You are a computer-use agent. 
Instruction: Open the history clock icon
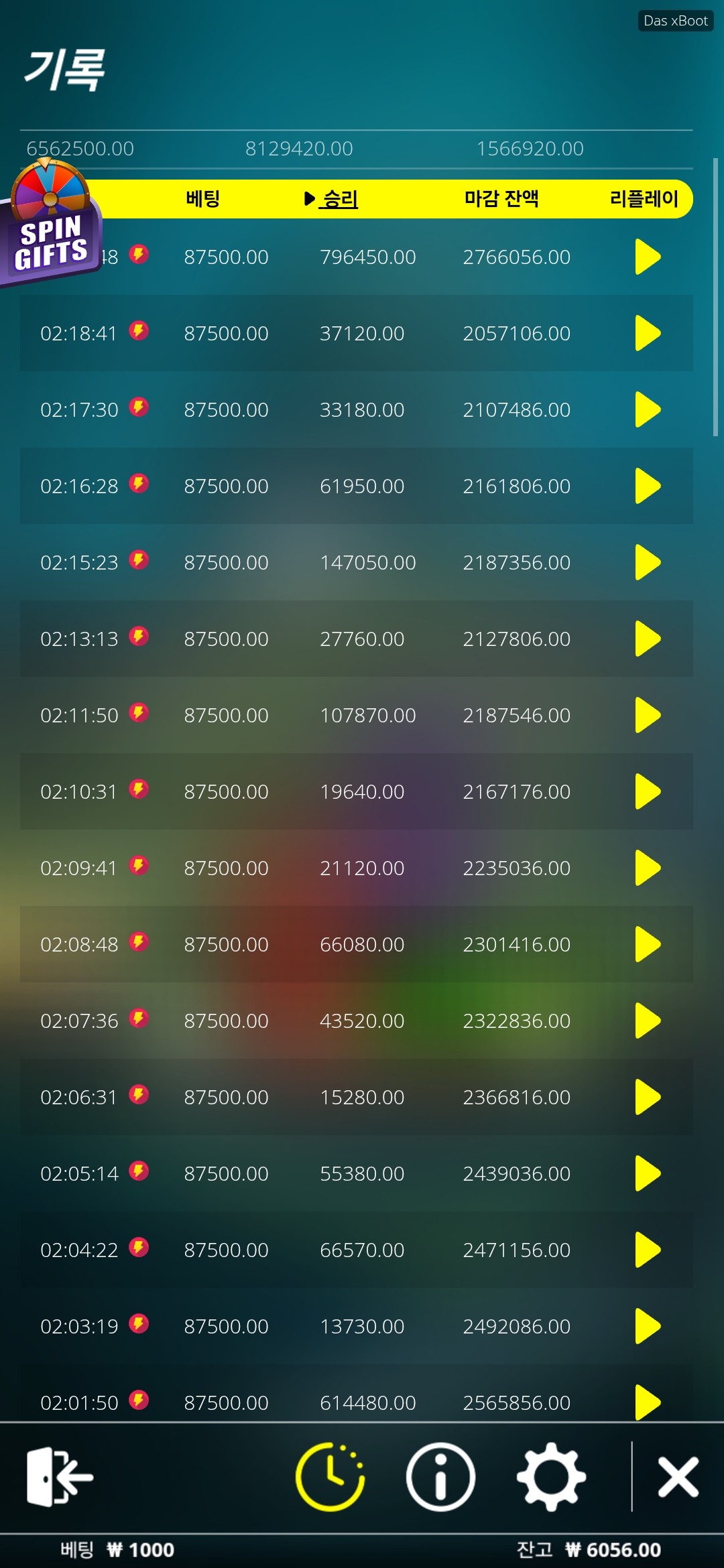[330, 1477]
